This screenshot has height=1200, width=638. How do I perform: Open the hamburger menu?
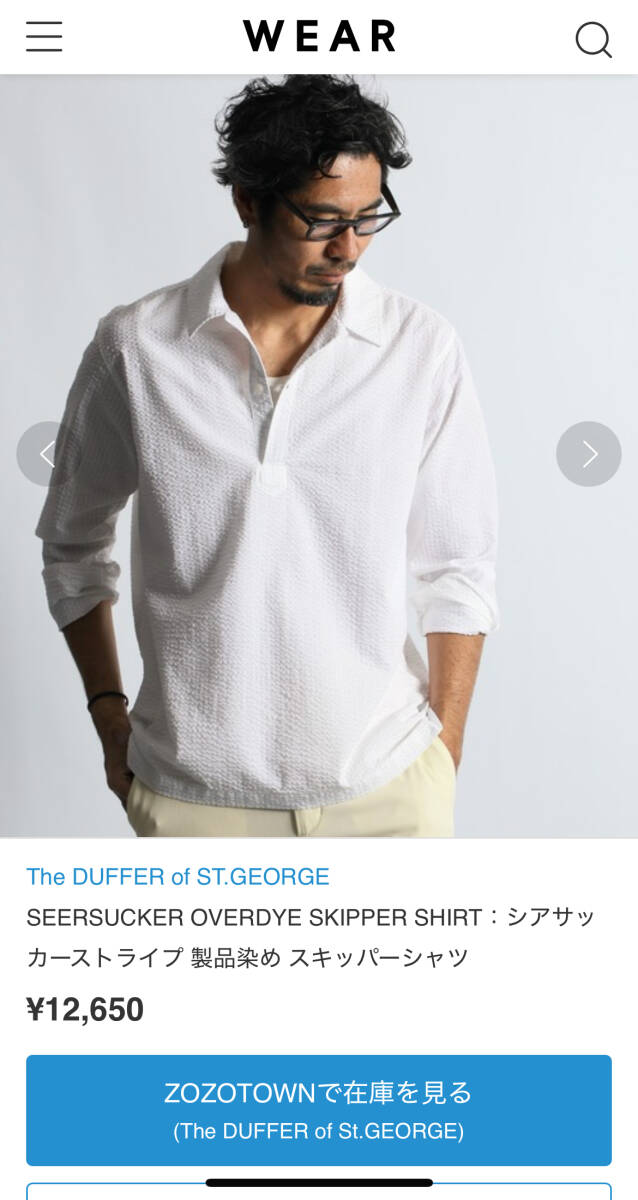44,37
